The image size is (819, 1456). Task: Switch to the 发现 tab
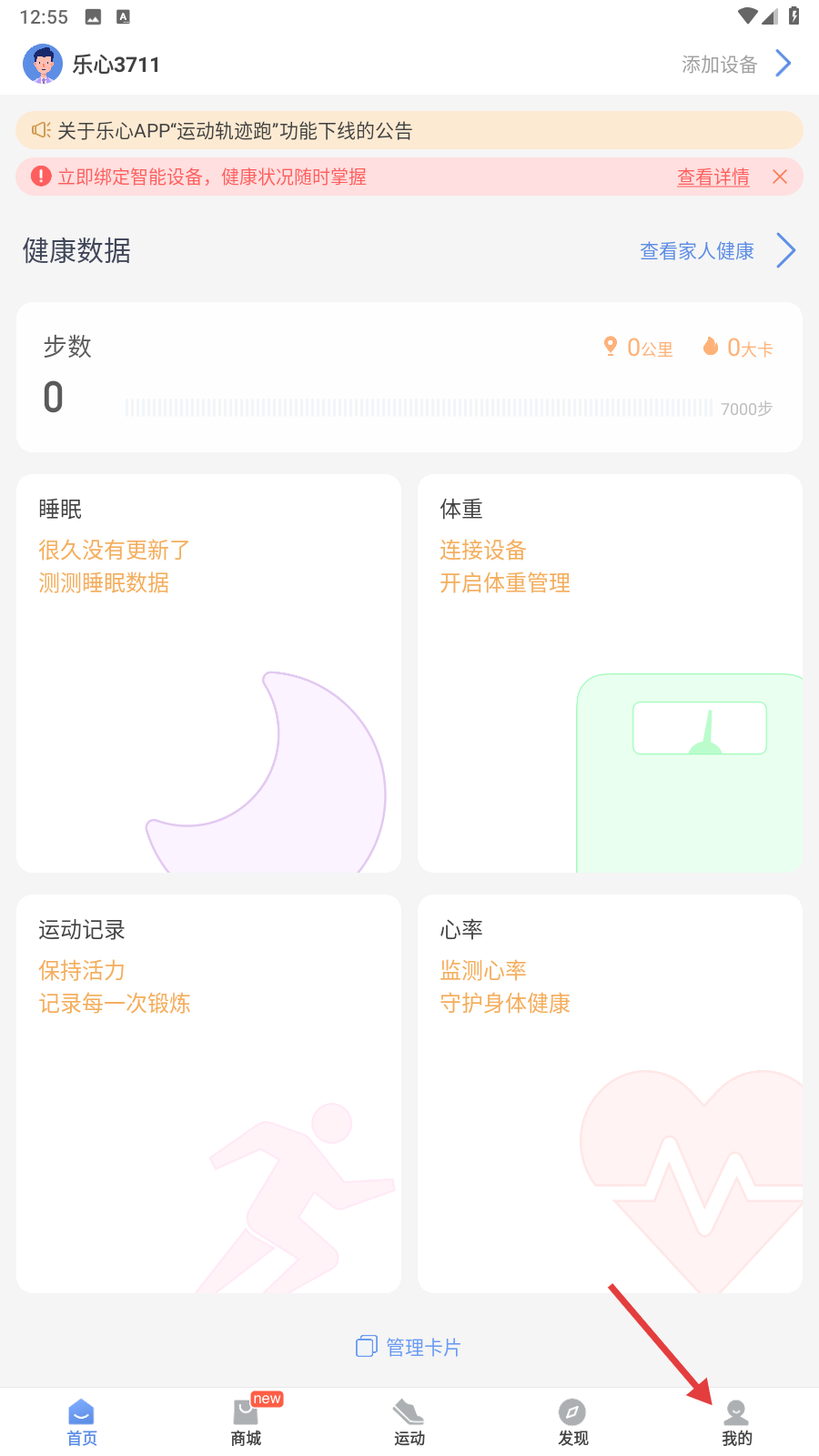[573, 1422]
